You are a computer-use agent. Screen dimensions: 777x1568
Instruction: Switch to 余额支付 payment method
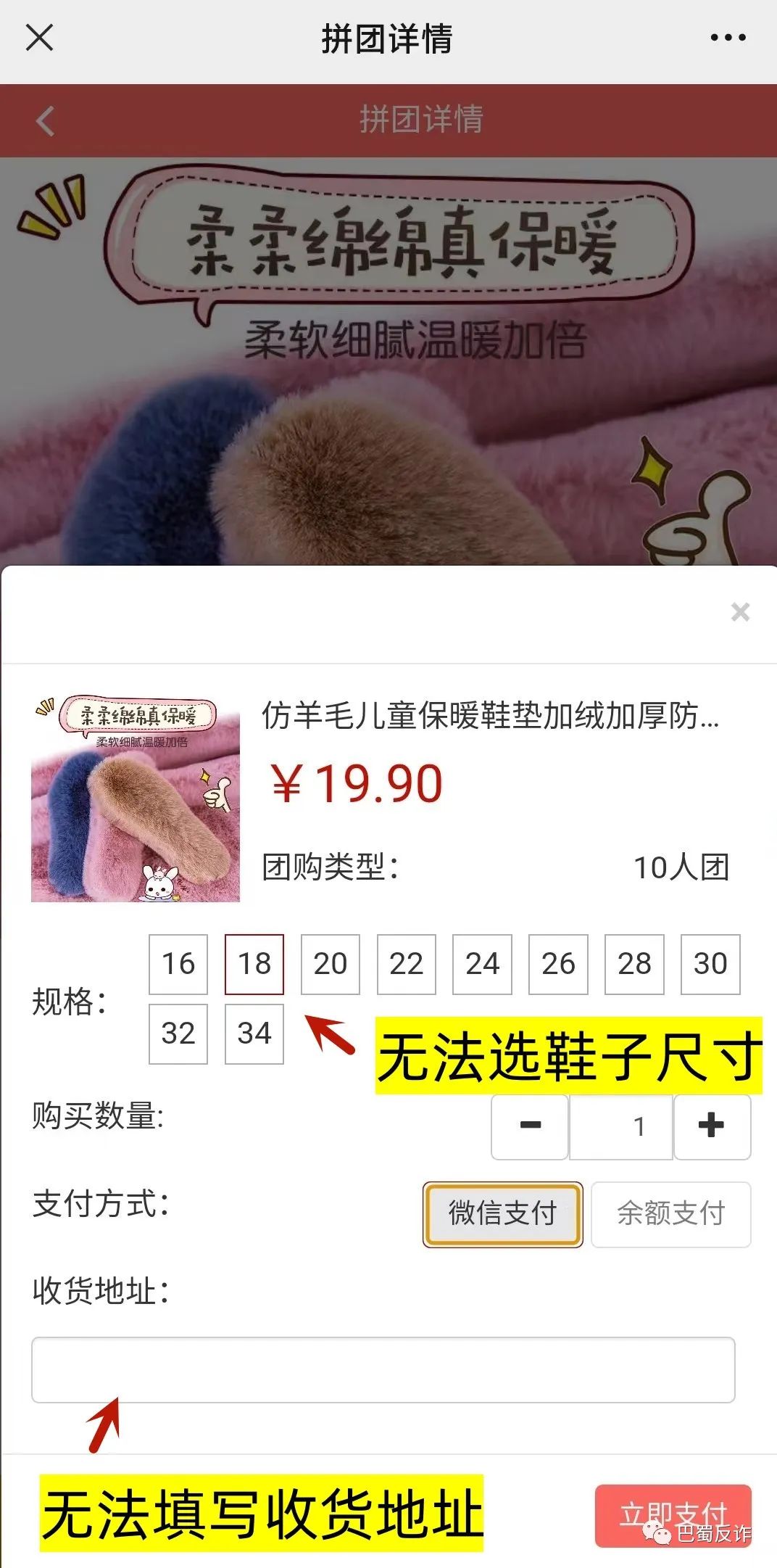point(670,1214)
